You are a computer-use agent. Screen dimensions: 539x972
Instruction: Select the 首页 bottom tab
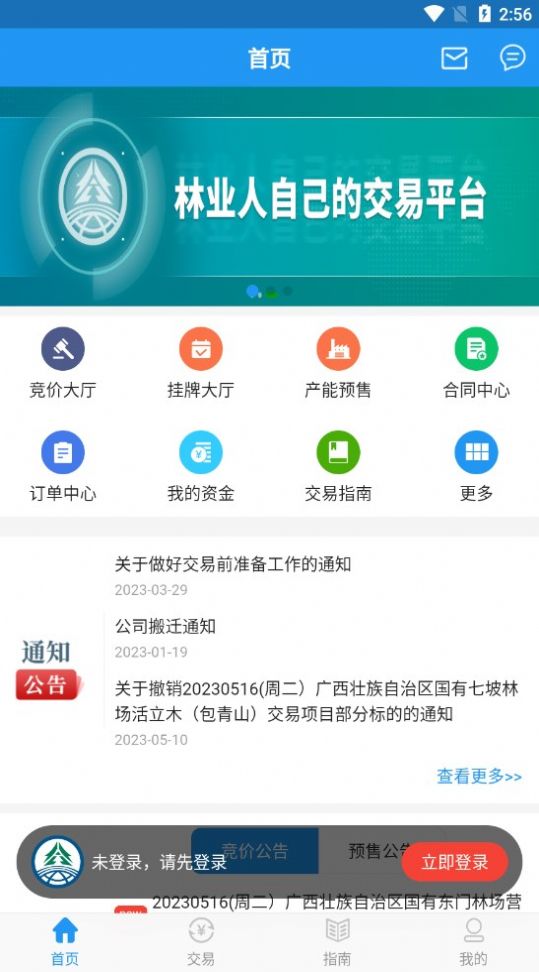65,942
